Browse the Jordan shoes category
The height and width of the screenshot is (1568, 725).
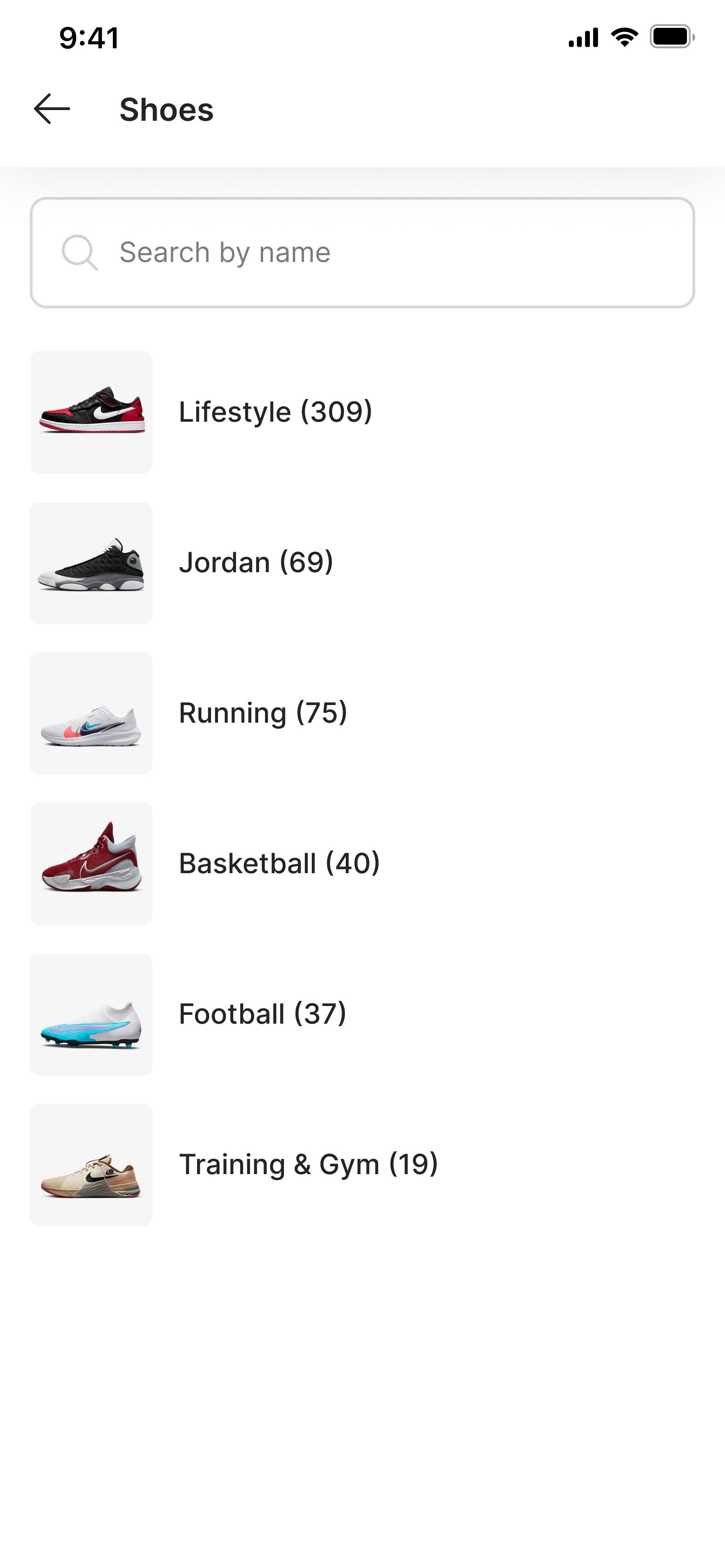click(x=256, y=562)
